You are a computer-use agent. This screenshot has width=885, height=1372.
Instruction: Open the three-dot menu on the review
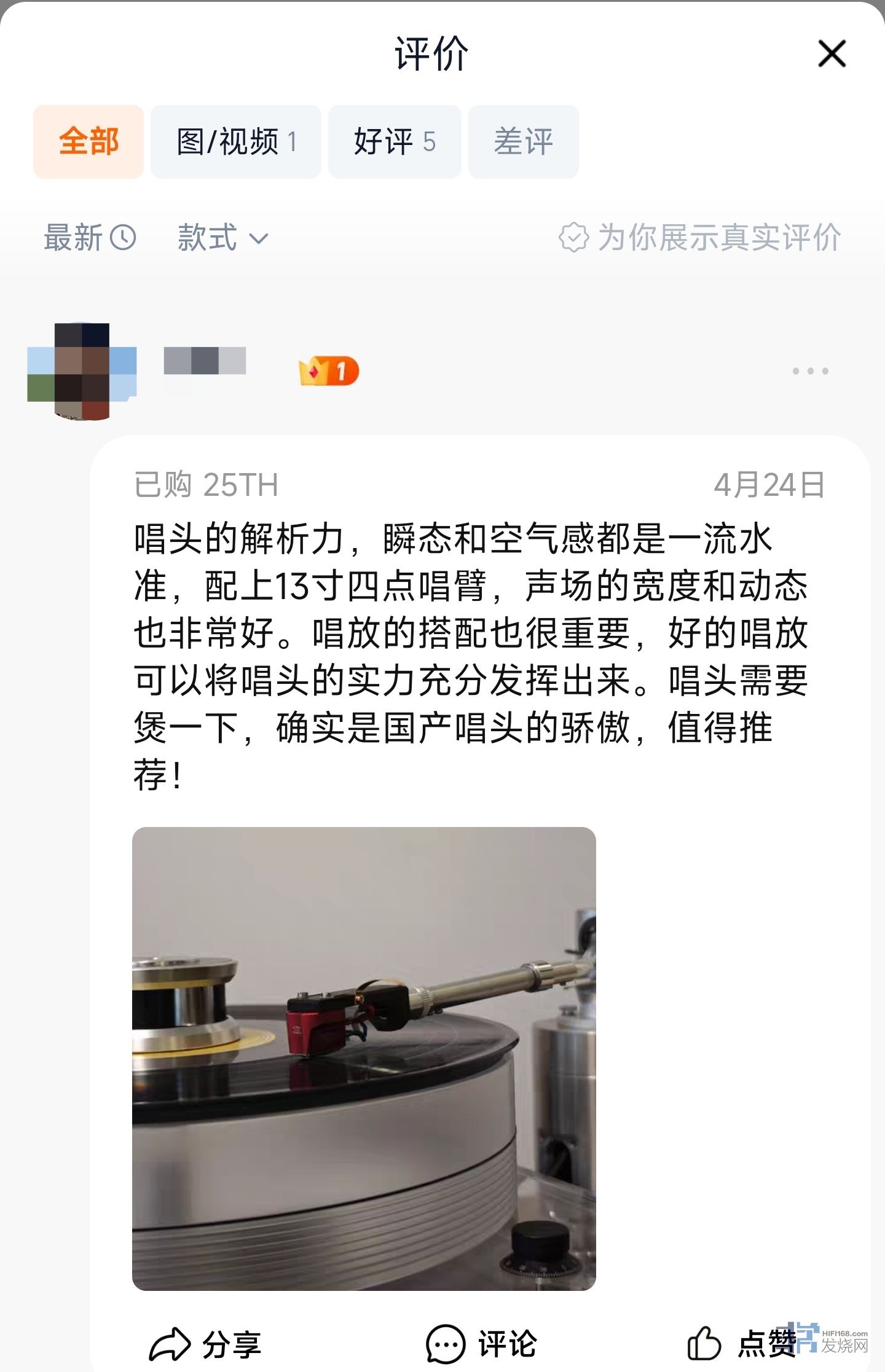[810, 371]
